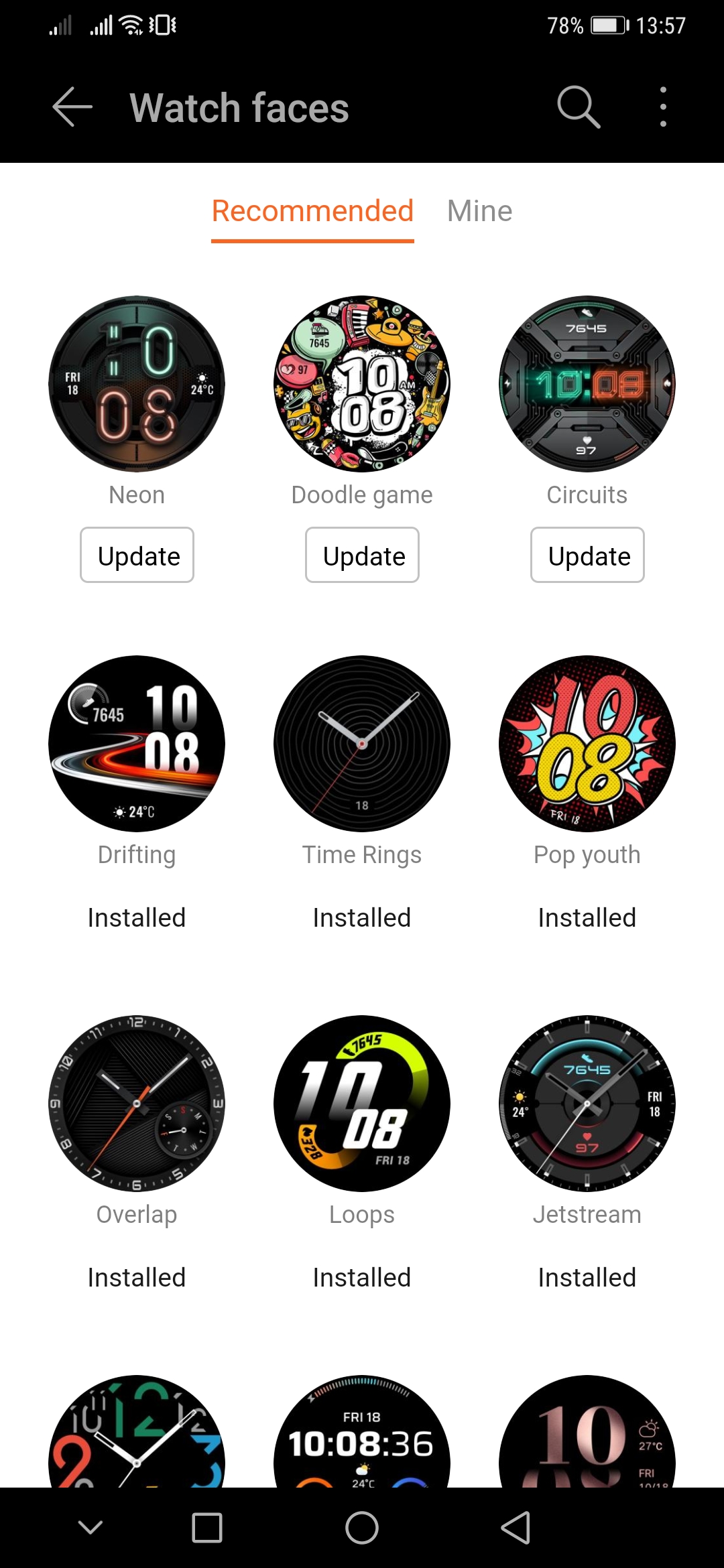This screenshot has height=1568, width=724.
Task: Open the search for watch faces
Action: tap(579, 107)
